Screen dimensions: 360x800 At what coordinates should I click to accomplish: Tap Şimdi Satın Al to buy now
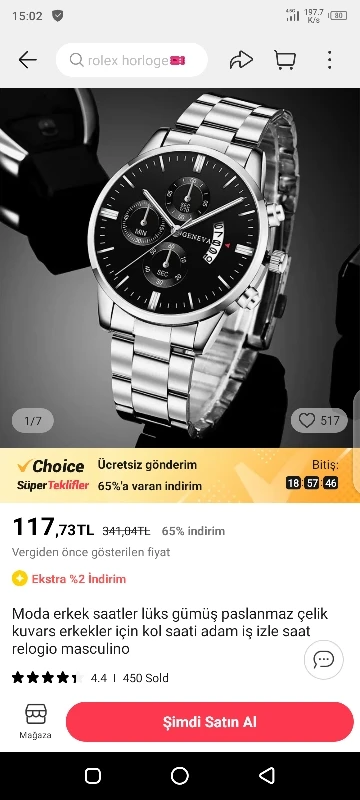point(210,722)
